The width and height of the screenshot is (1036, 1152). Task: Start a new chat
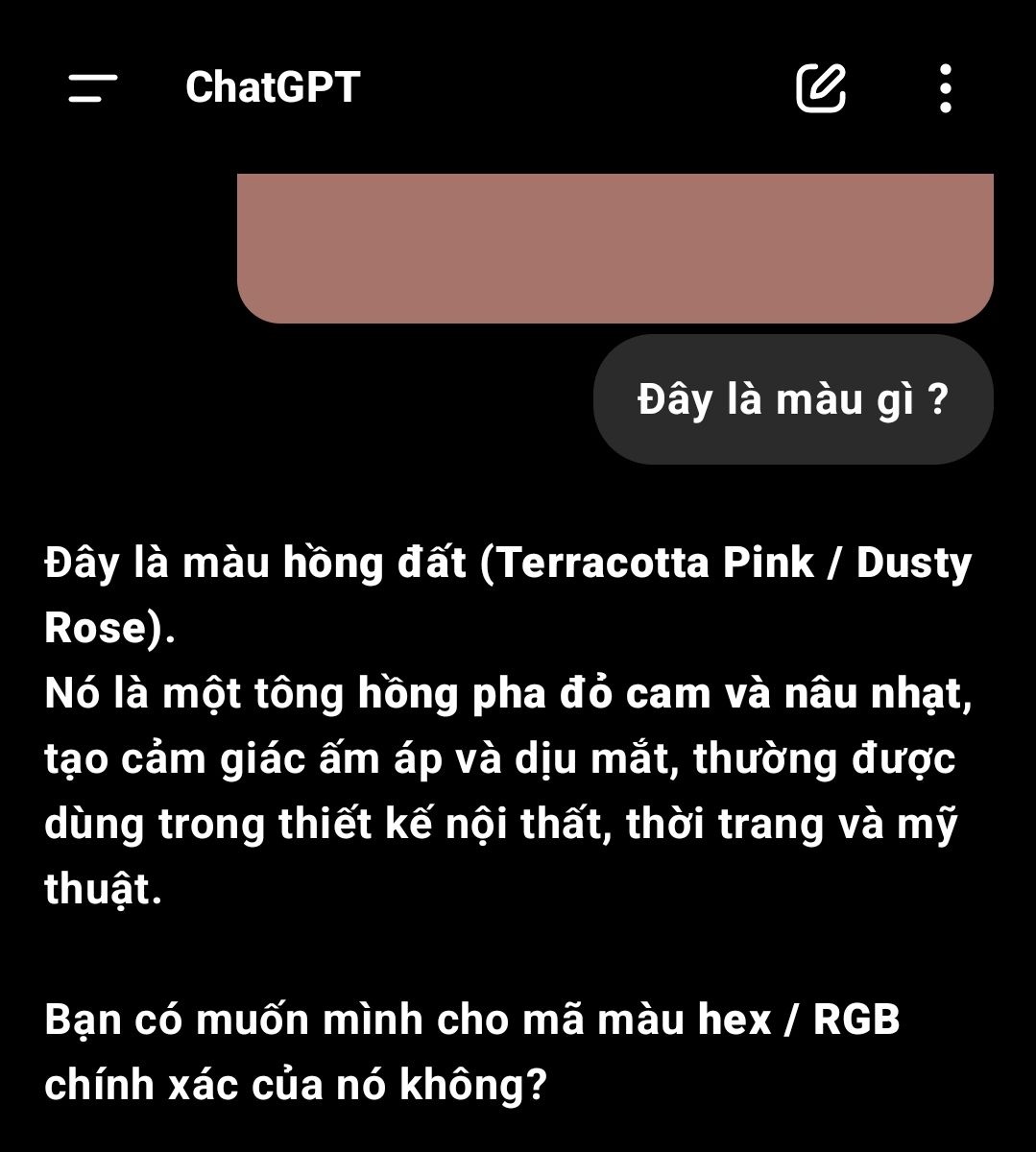point(821,88)
